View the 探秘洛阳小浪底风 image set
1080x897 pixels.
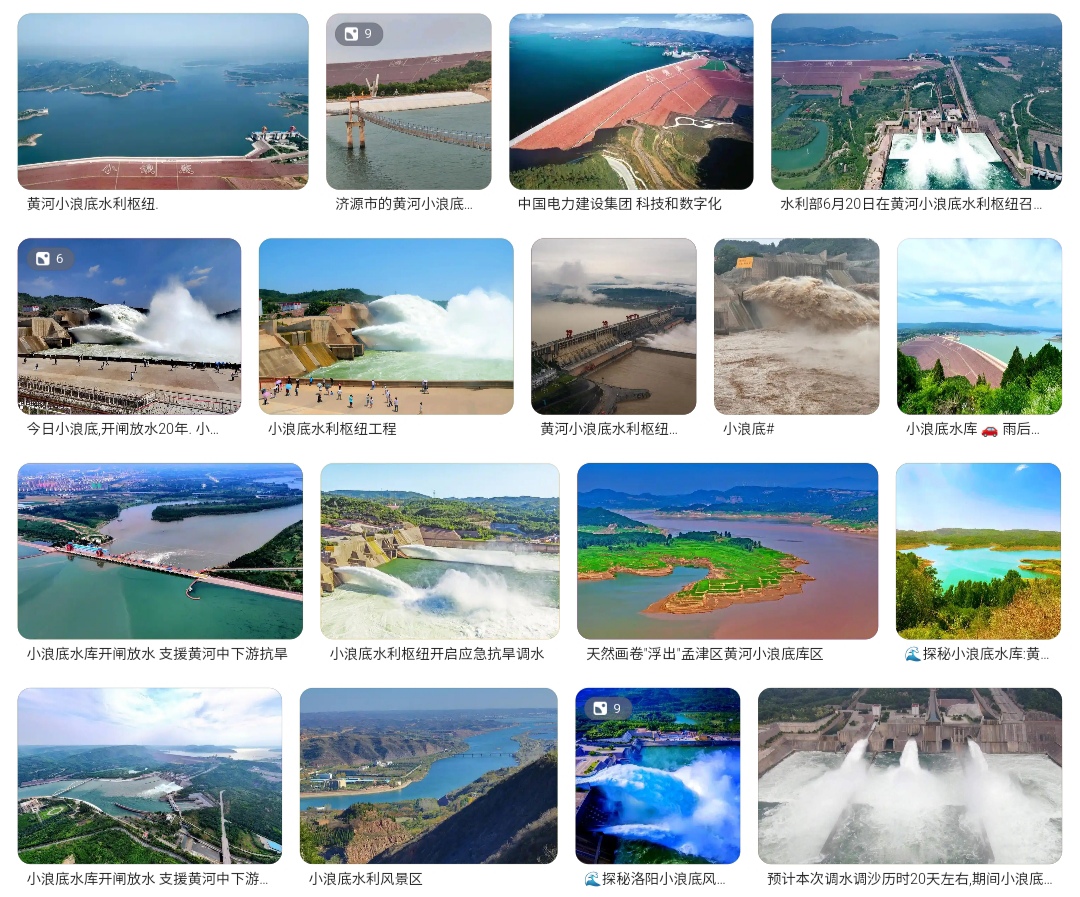(657, 776)
